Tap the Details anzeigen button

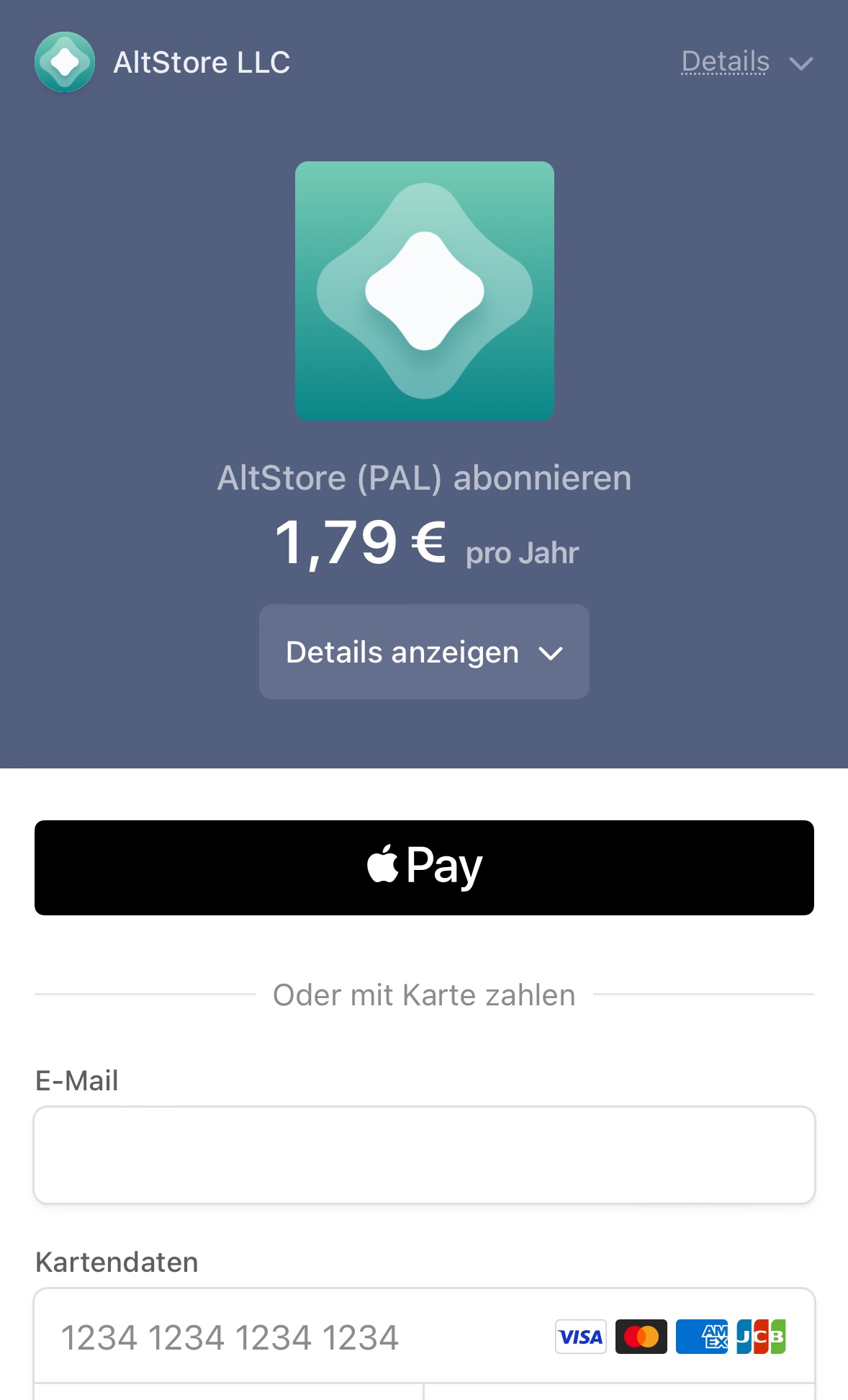tap(424, 652)
